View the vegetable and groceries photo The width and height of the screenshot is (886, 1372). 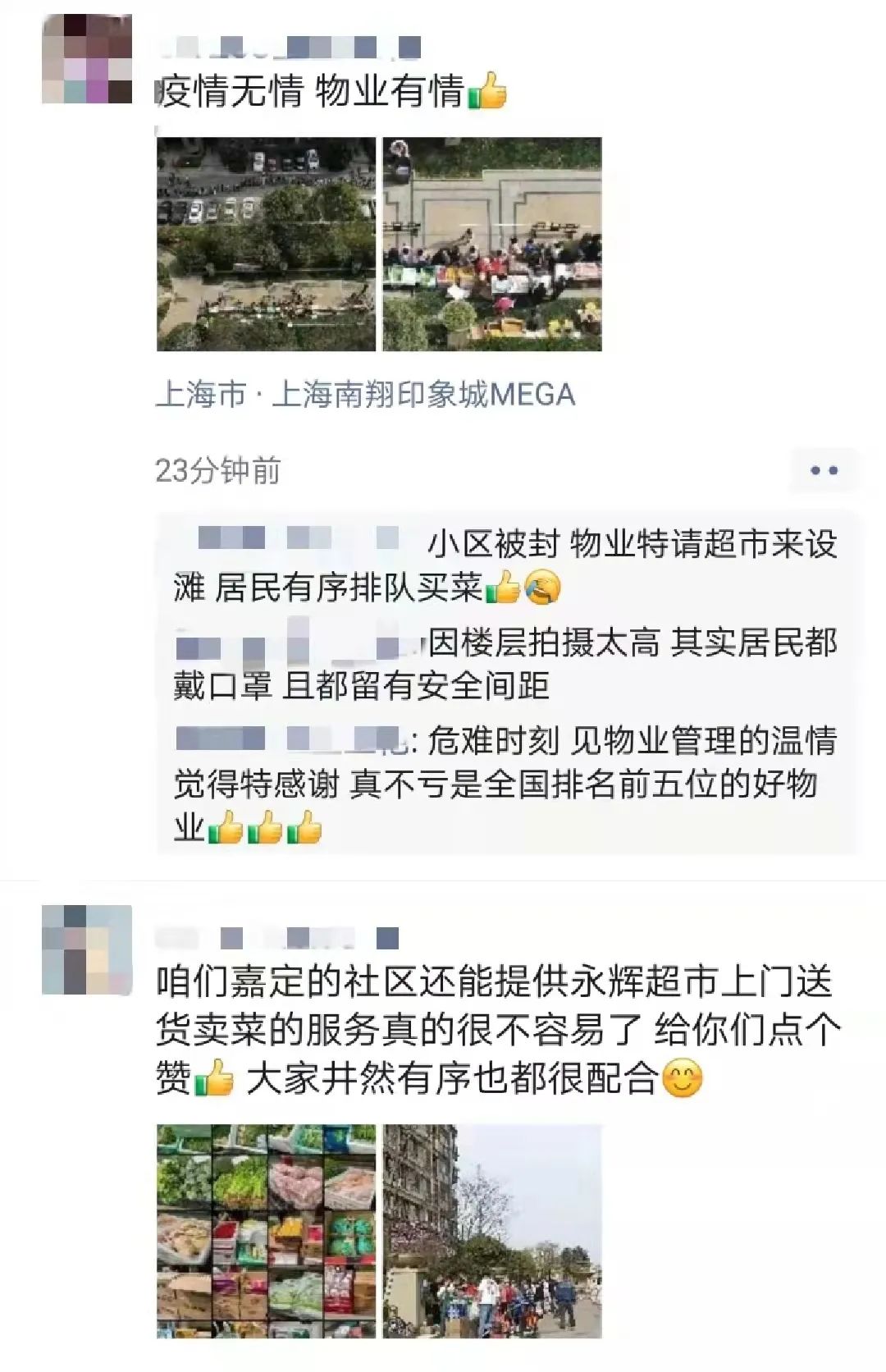pos(266,1231)
